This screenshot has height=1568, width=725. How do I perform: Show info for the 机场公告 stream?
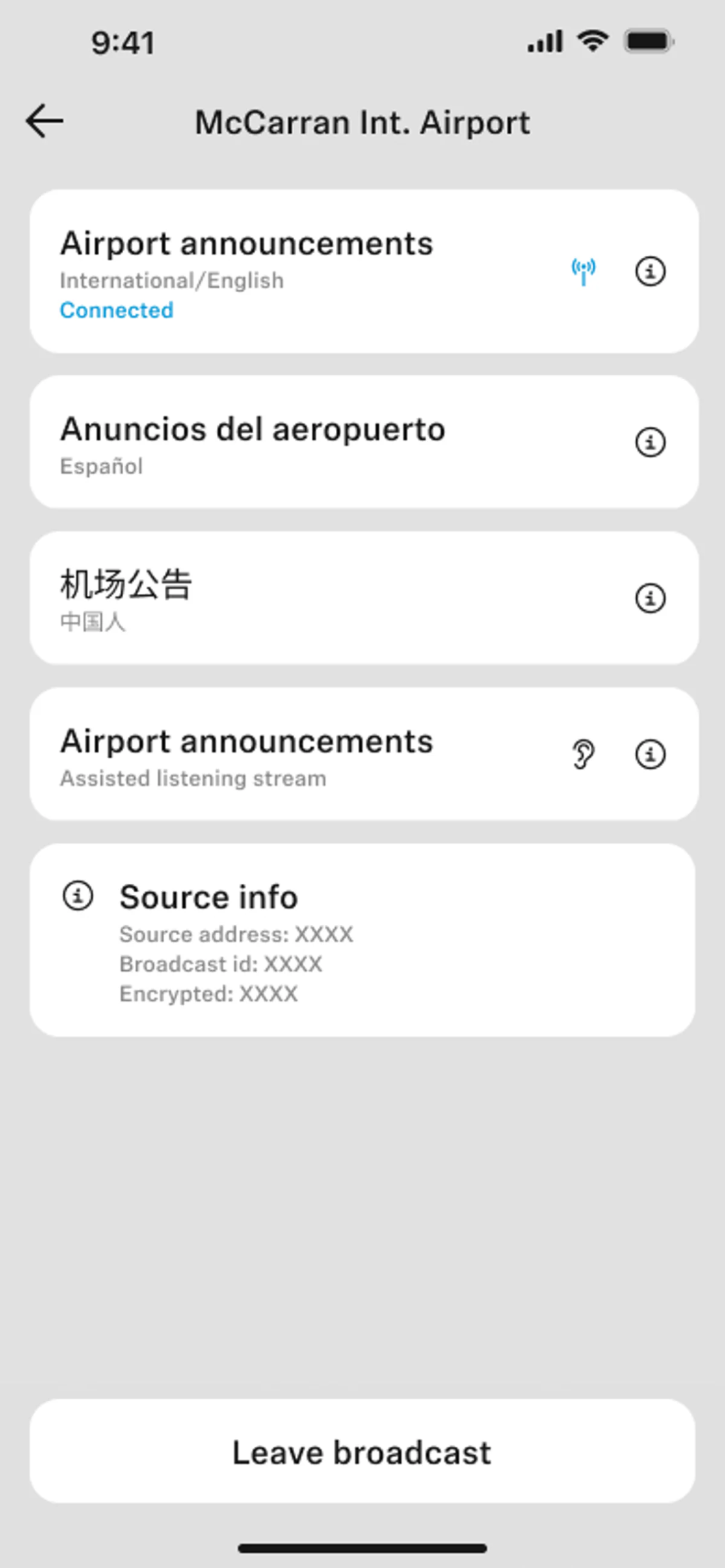tap(650, 598)
